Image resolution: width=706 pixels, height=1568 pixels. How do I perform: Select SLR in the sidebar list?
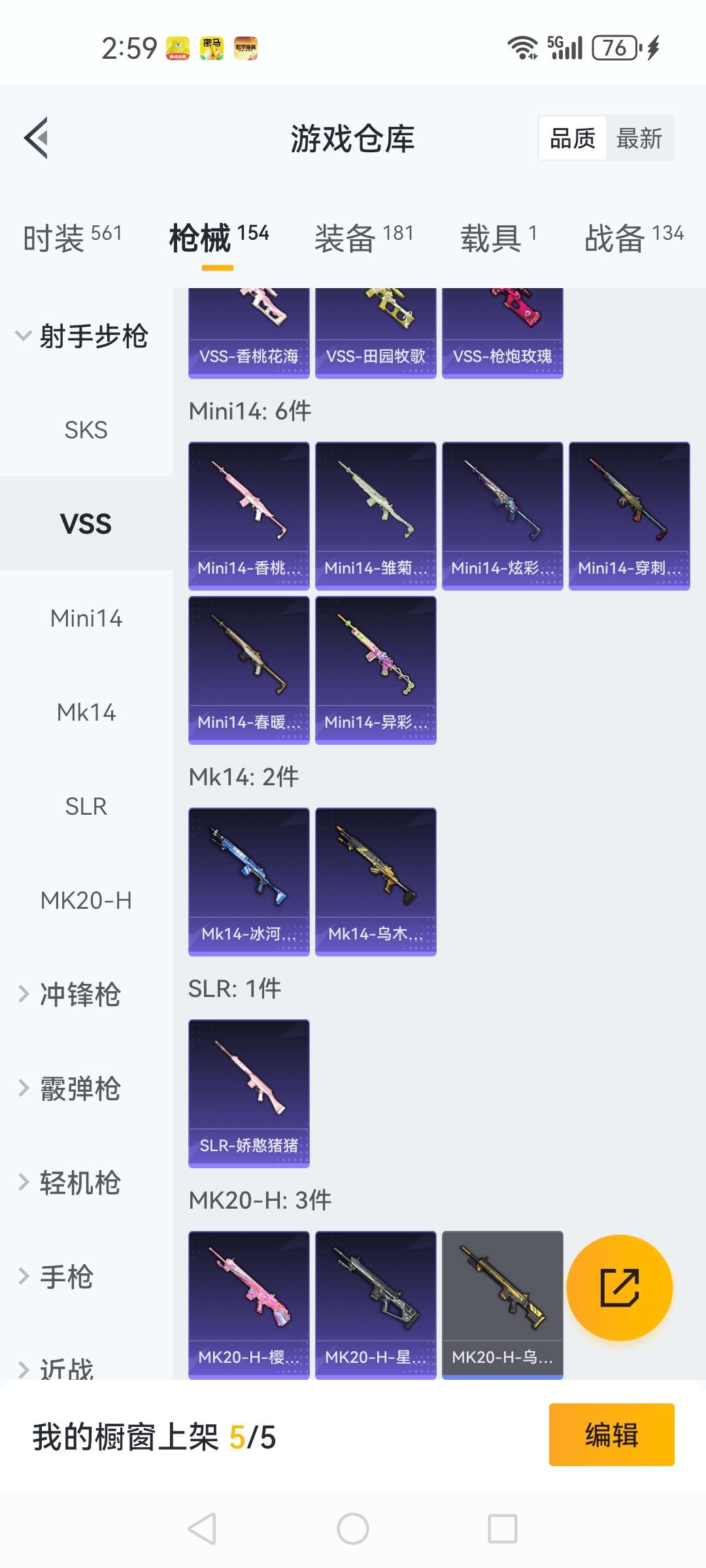click(x=86, y=806)
